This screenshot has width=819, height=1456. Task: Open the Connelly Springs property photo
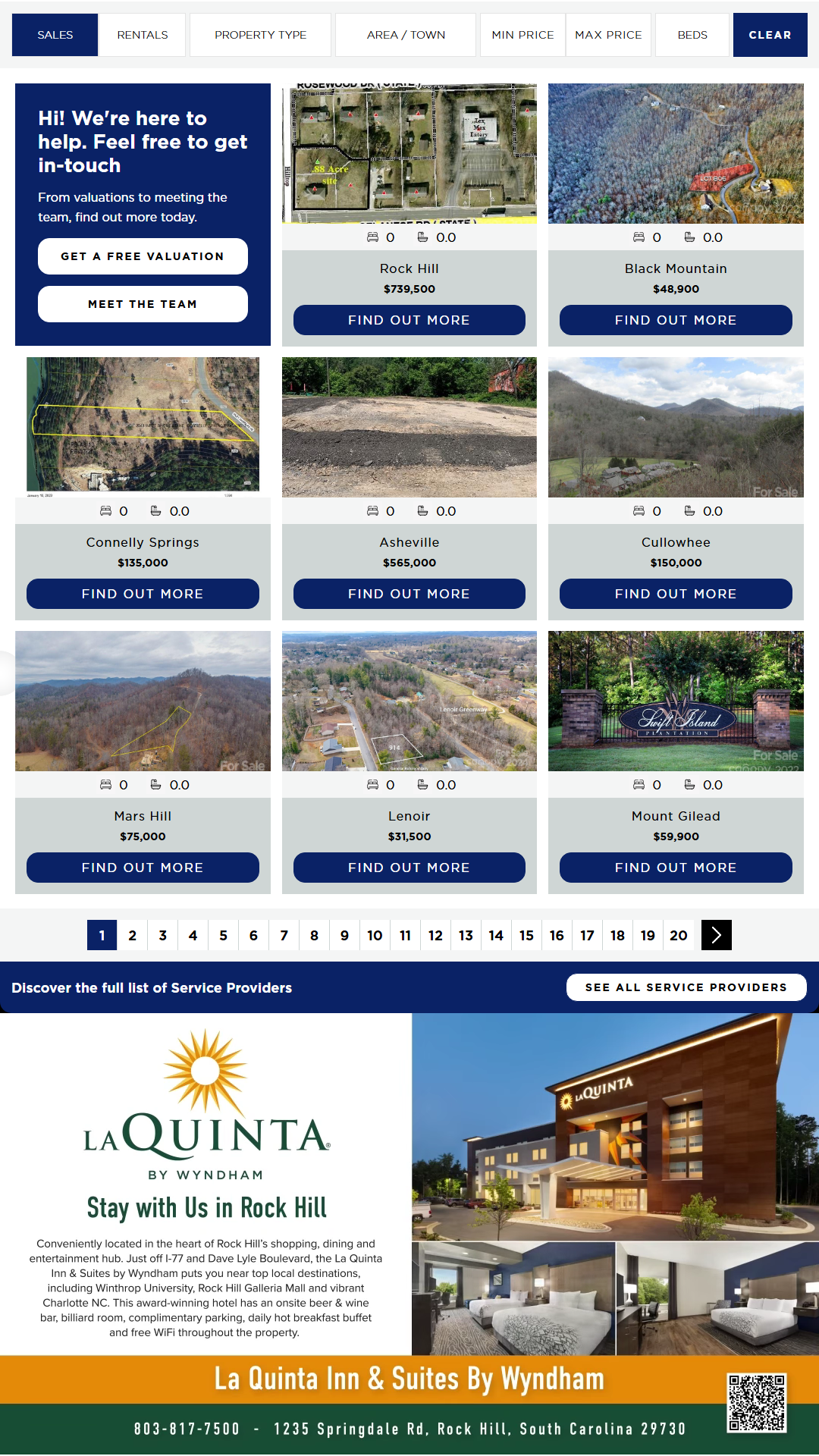(x=143, y=425)
